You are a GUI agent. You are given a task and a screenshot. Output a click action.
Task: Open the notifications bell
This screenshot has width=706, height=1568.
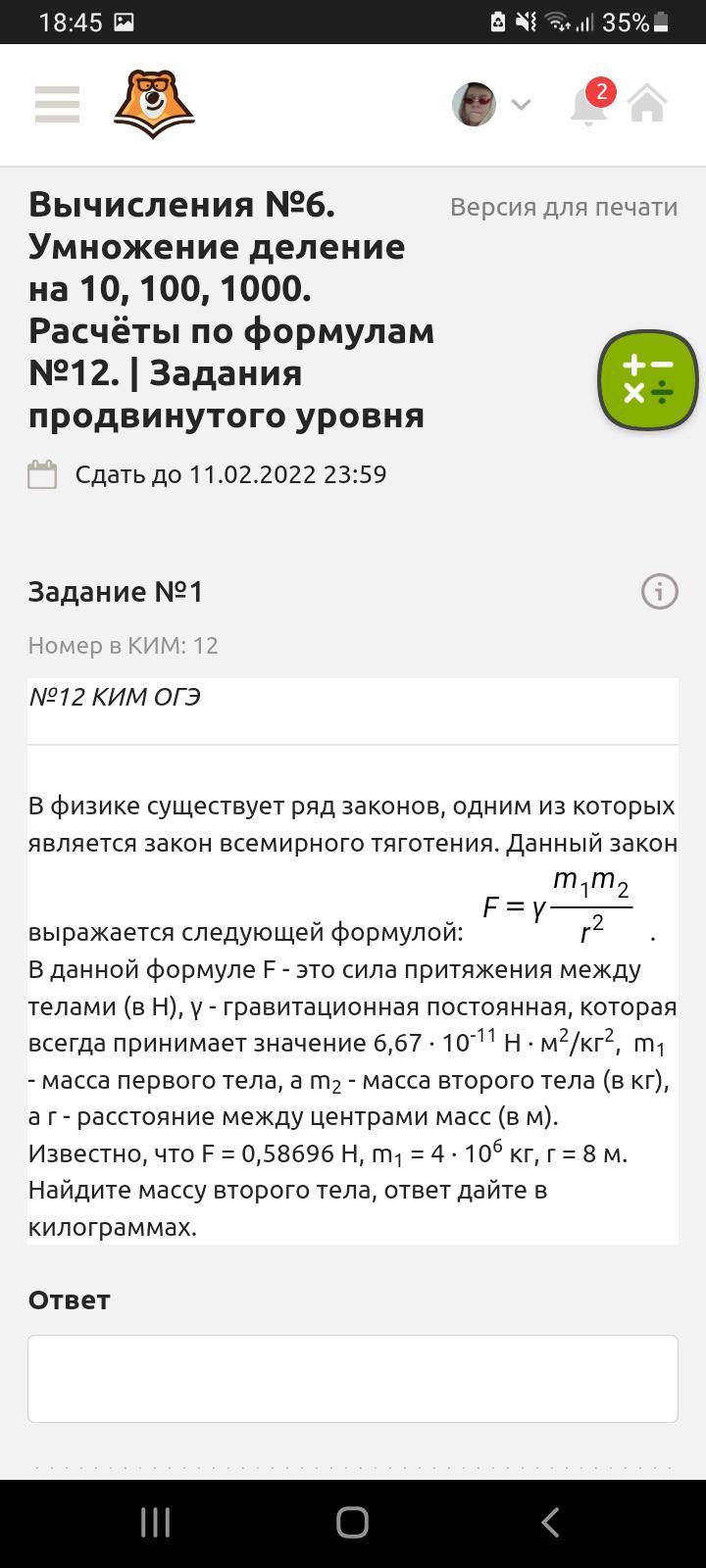point(589,103)
